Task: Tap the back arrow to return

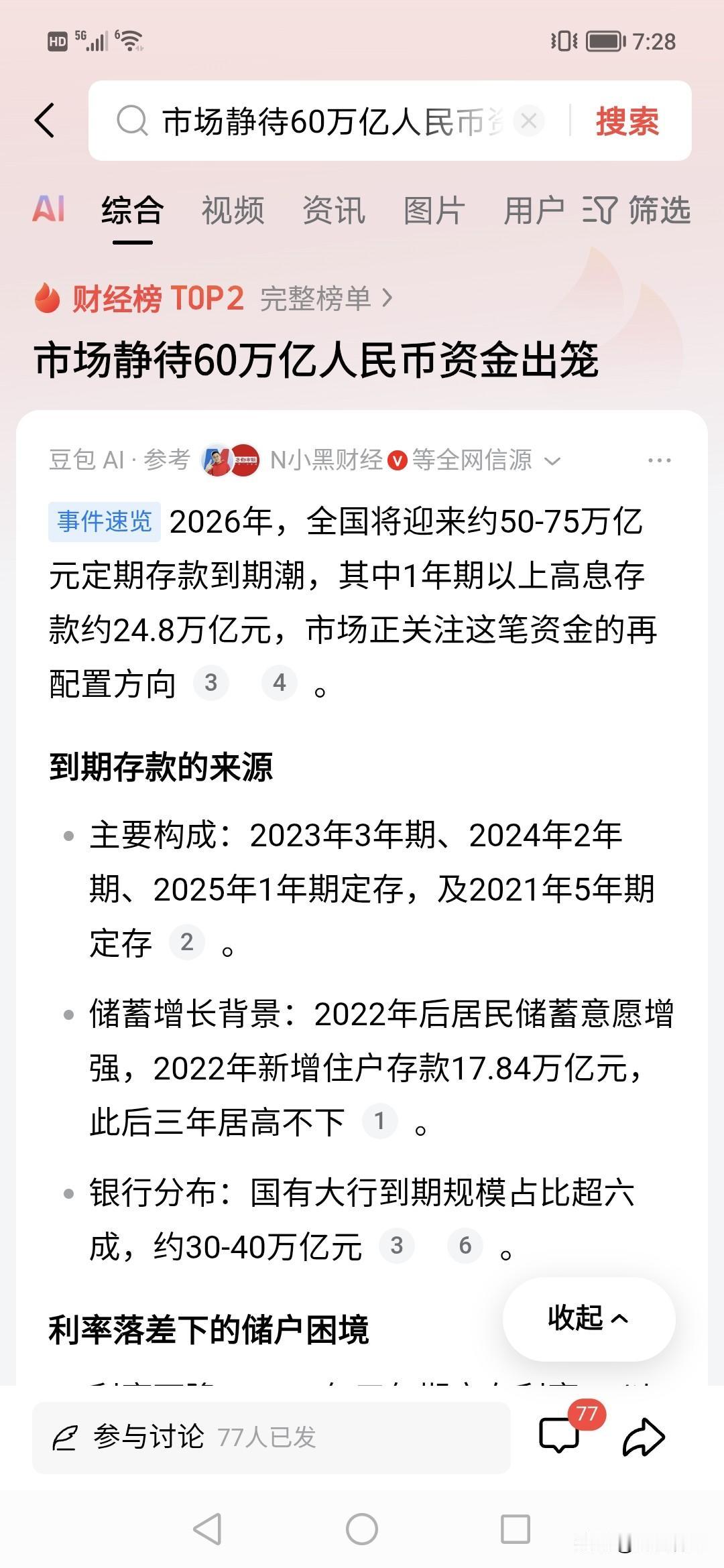Action: pos(46,119)
